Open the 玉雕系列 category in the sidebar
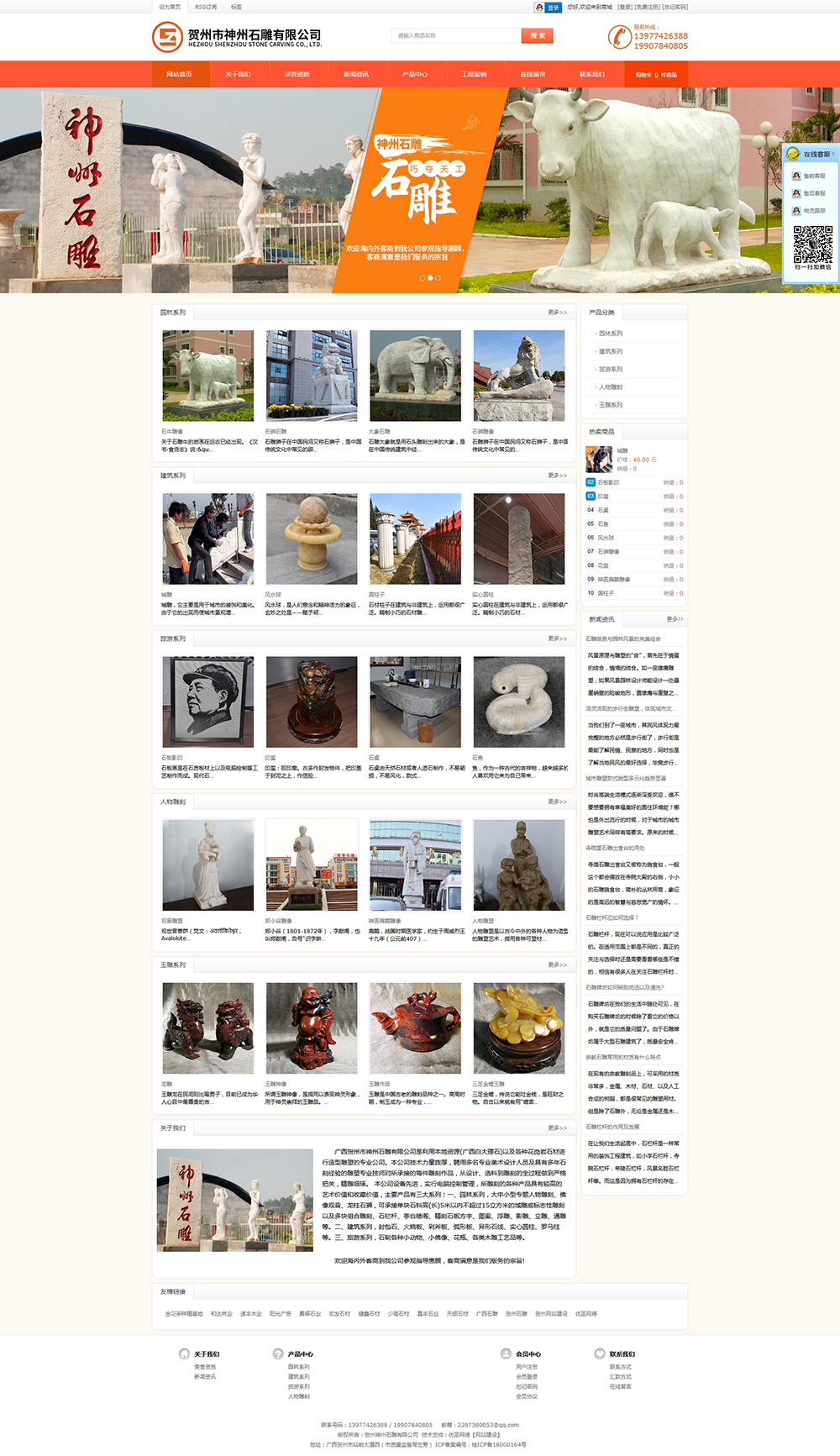The width and height of the screenshot is (840, 1456). click(x=611, y=405)
